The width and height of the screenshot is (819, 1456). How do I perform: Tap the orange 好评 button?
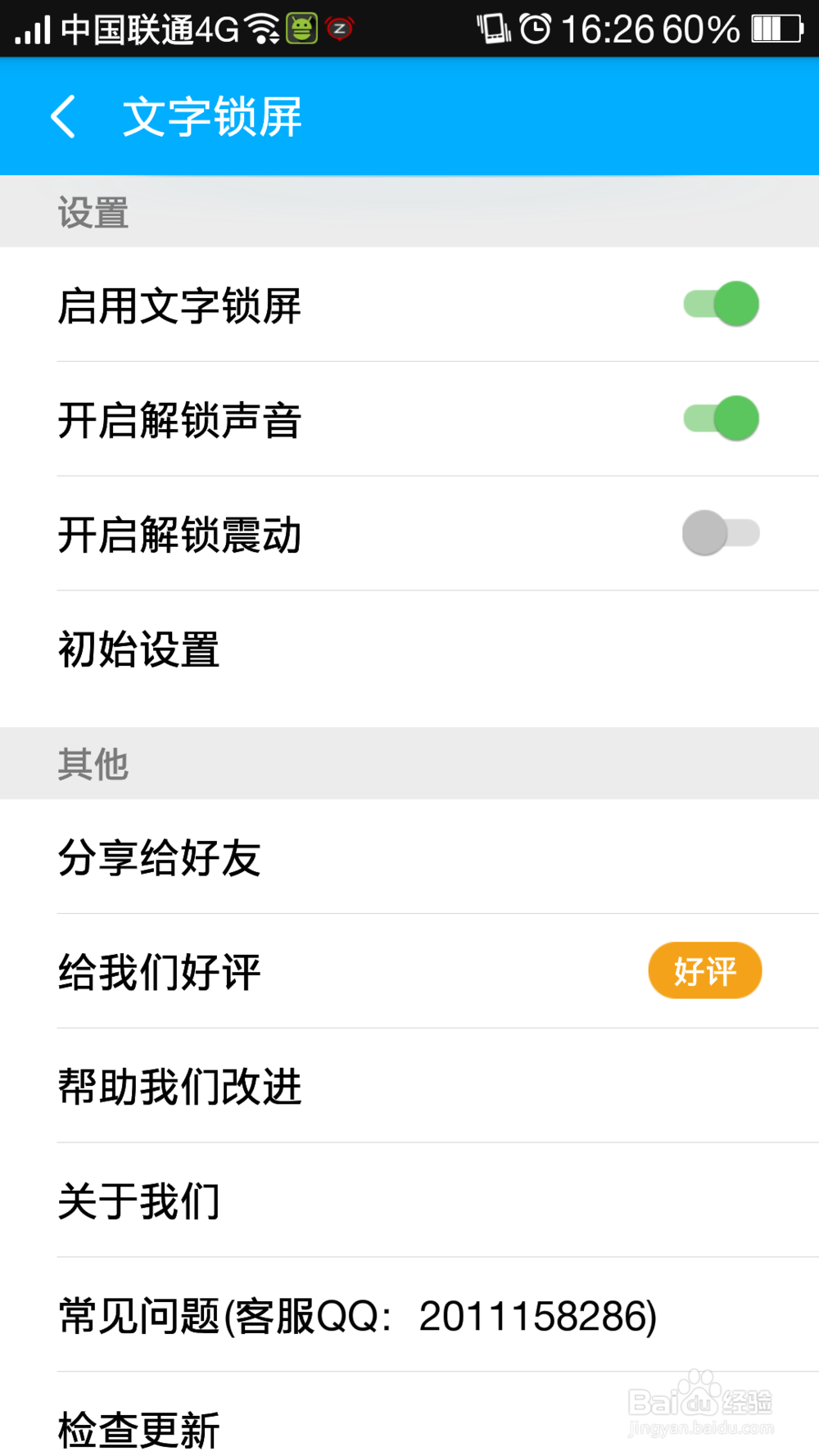pos(705,970)
